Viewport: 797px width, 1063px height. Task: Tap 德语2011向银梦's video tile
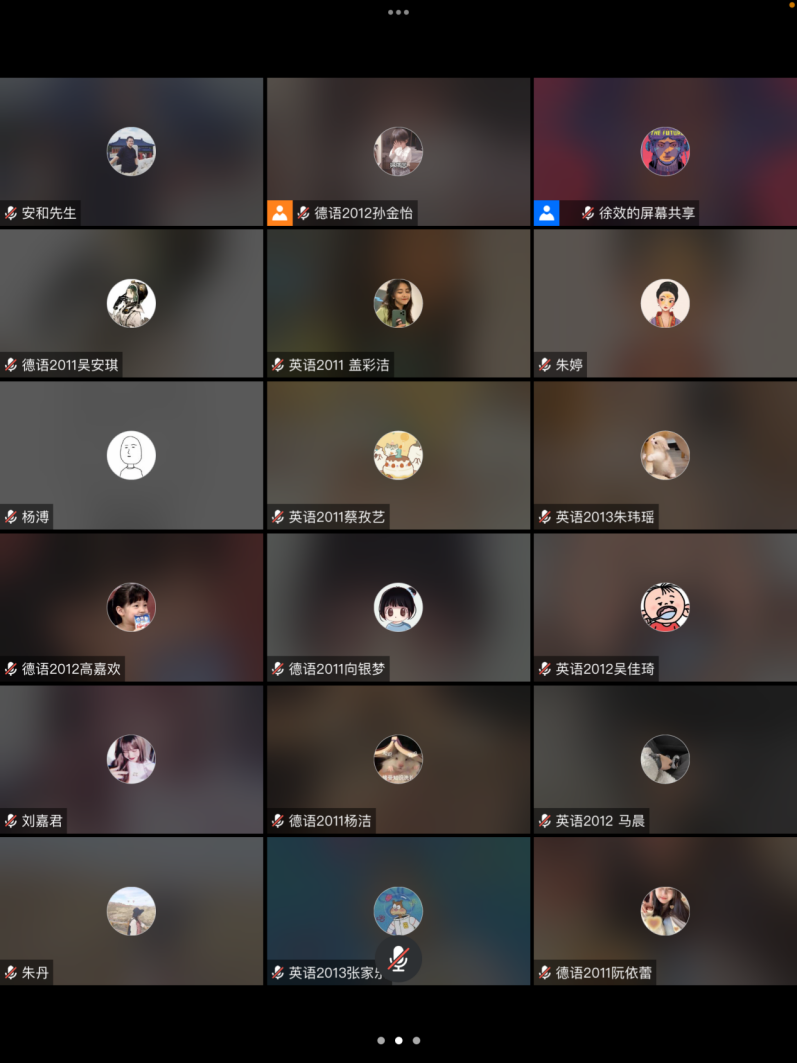pos(398,607)
